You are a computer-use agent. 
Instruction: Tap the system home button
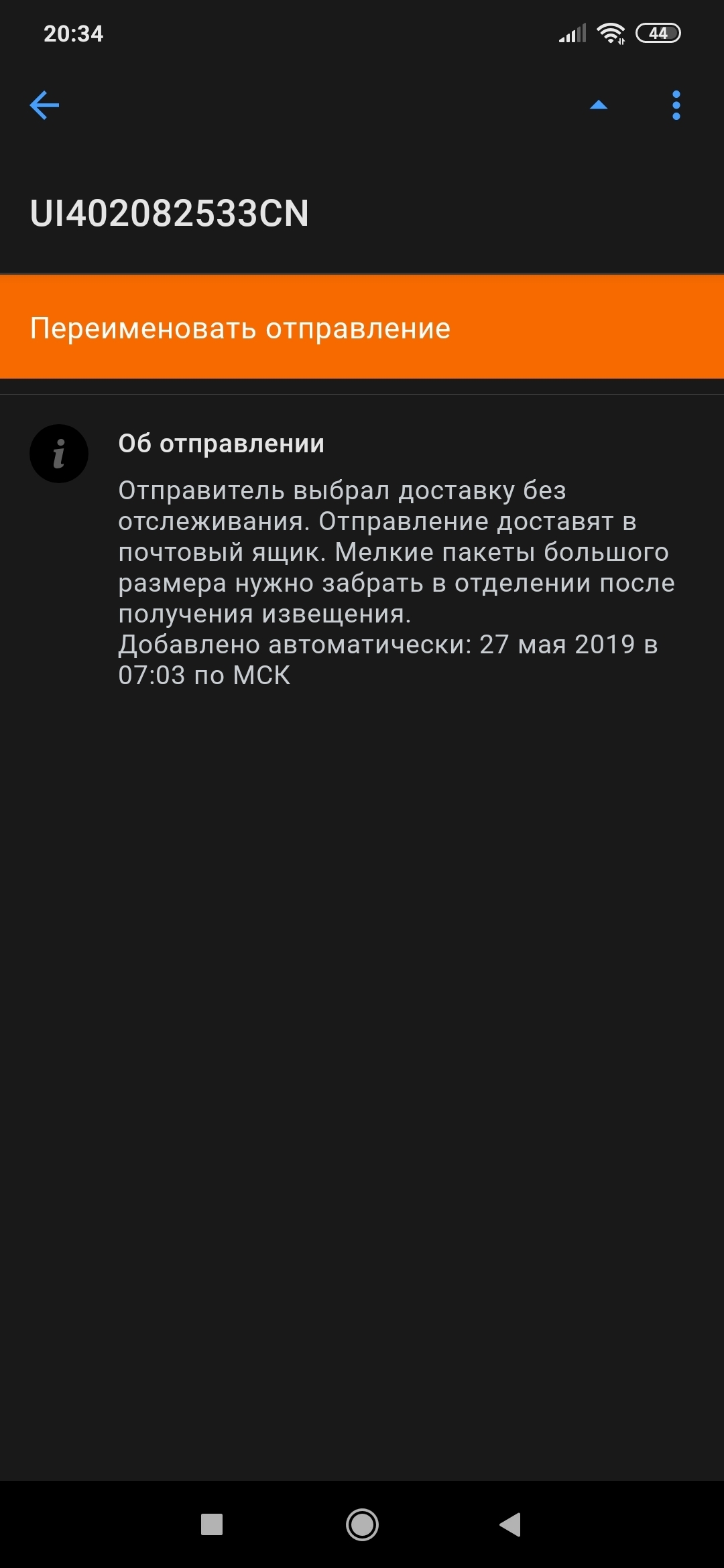point(362,1524)
